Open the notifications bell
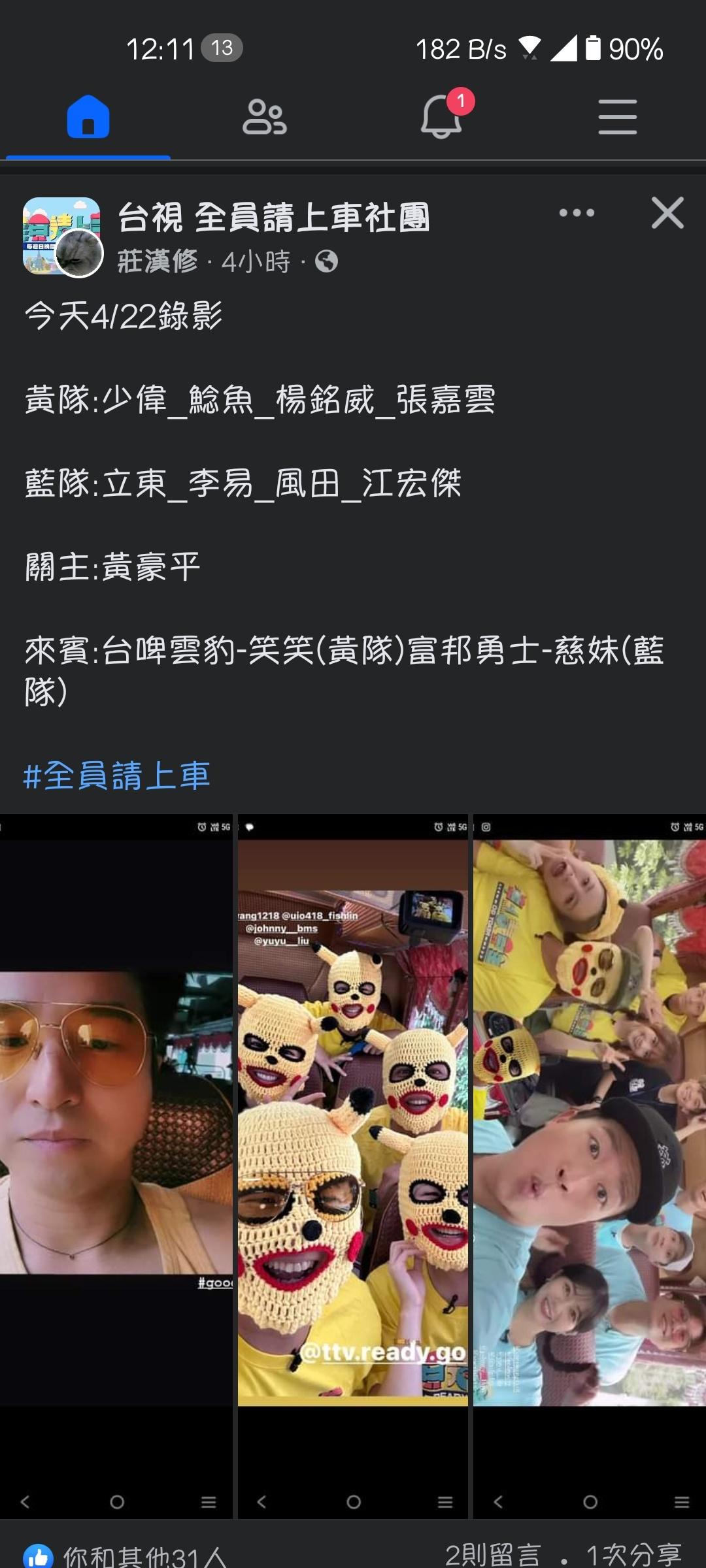Screen dimensions: 706x1568 tap(441, 118)
